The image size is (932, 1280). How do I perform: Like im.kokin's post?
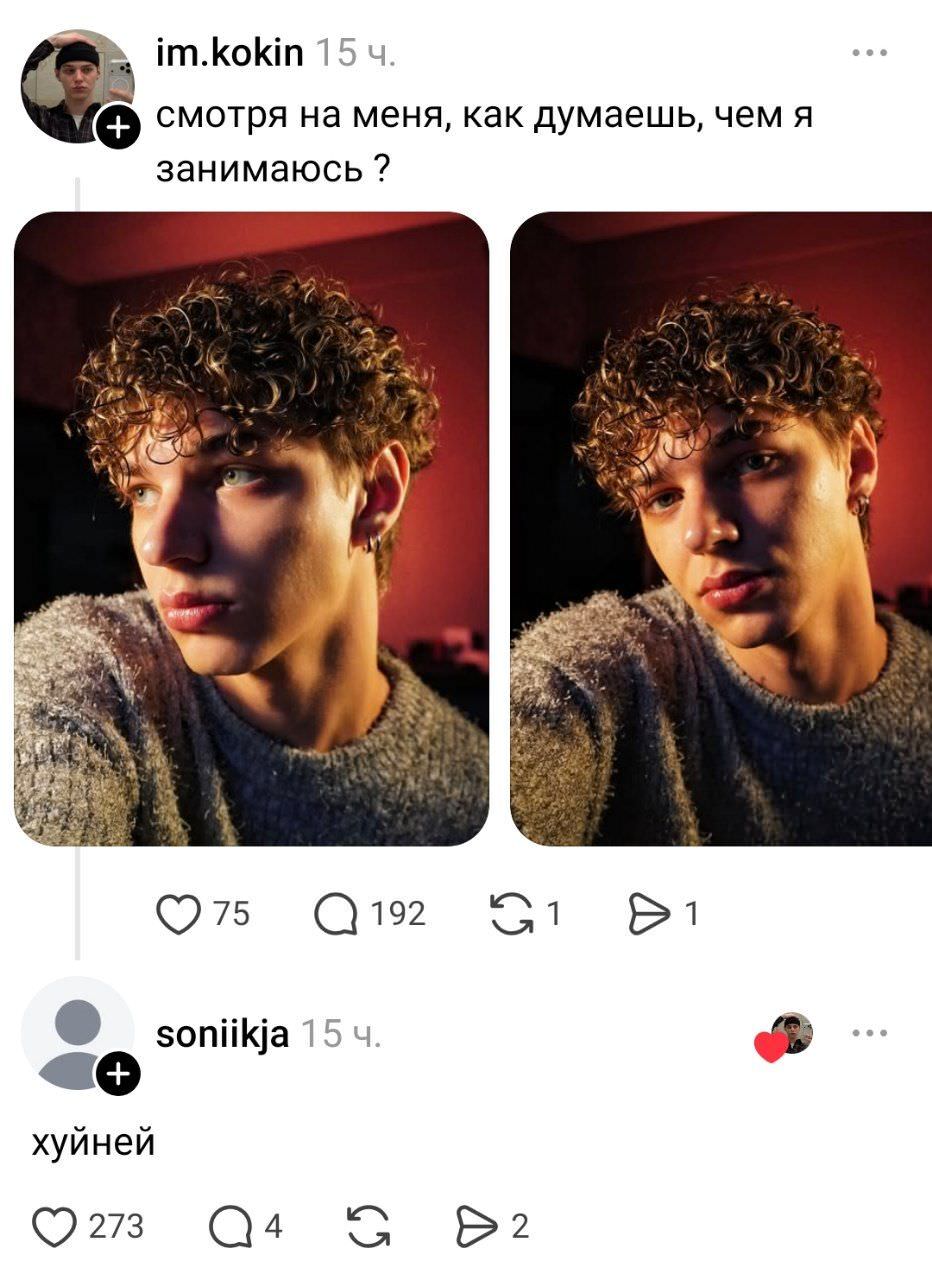pyautogui.click(x=179, y=914)
